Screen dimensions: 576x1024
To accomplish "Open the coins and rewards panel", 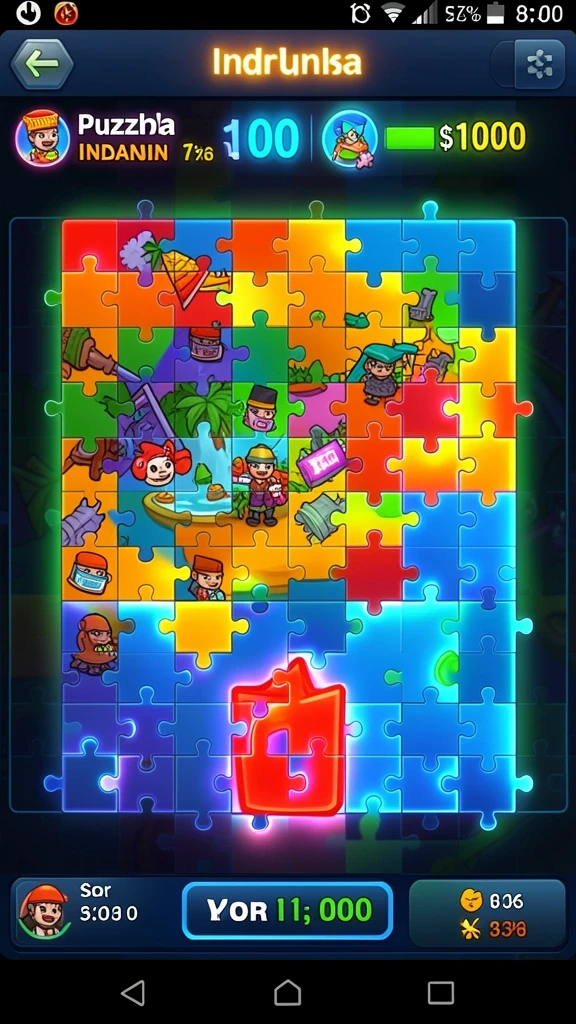I will point(487,913).
